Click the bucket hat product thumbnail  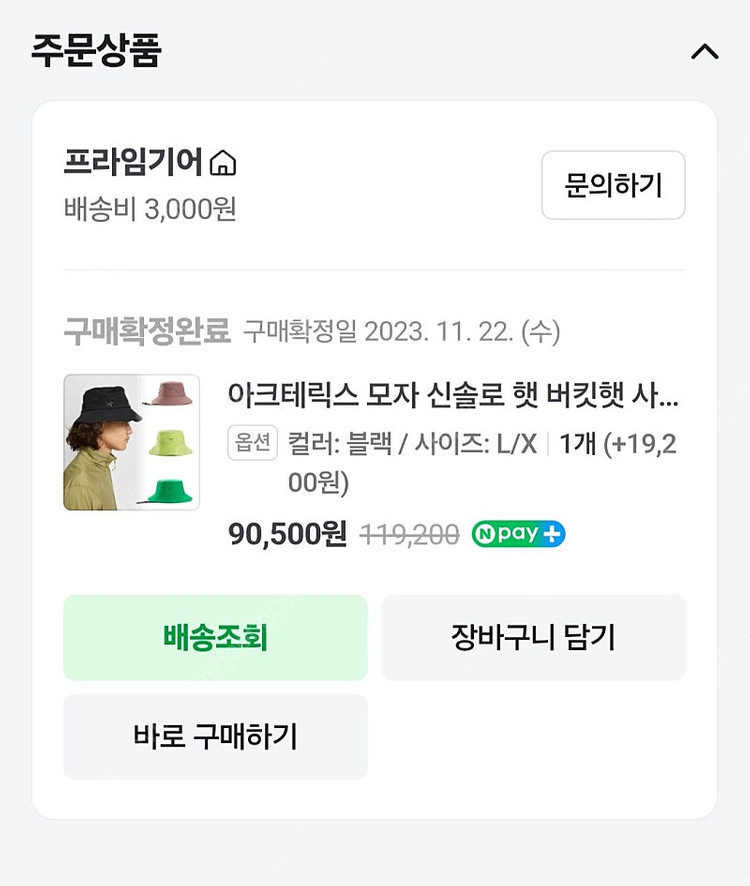[x=132, y=442]
